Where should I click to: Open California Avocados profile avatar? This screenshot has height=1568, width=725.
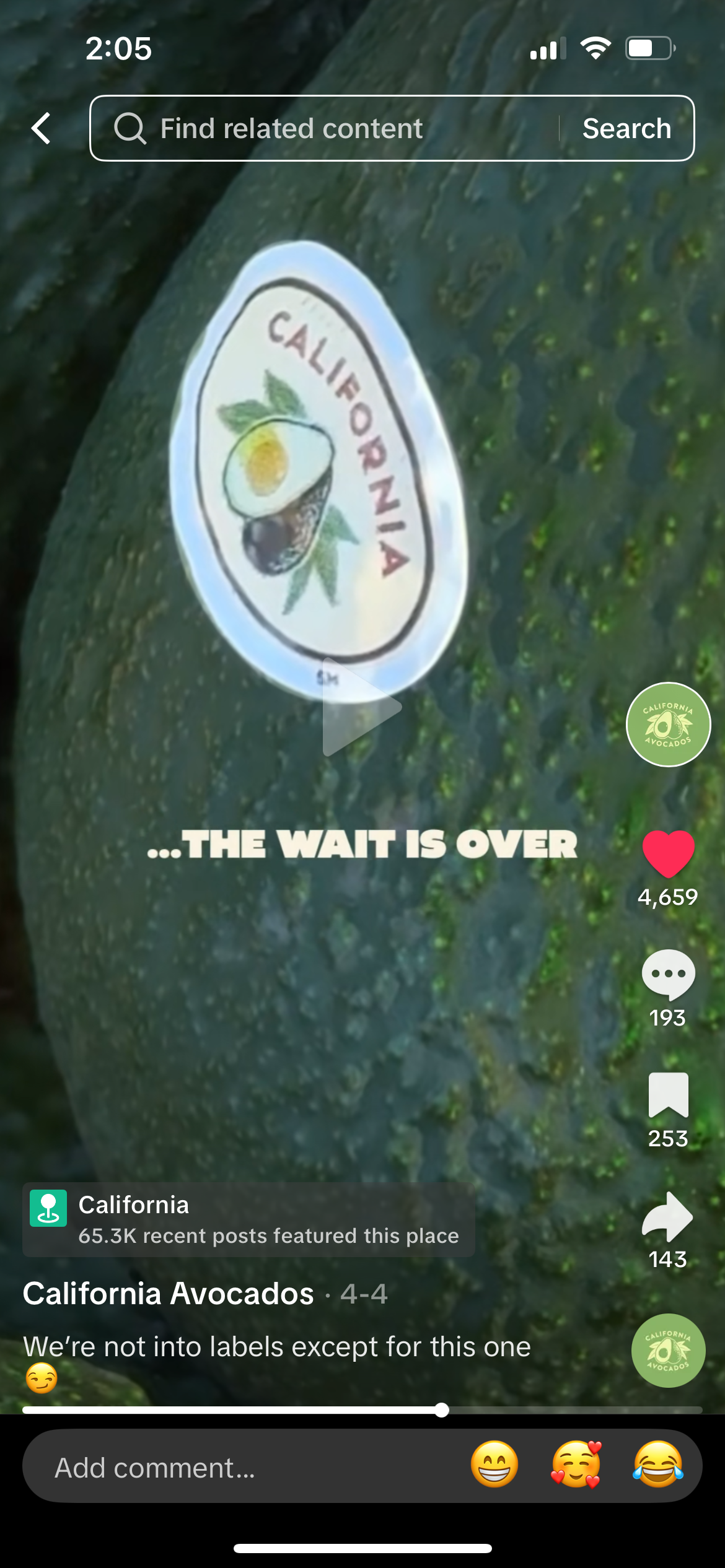(668, 725)
